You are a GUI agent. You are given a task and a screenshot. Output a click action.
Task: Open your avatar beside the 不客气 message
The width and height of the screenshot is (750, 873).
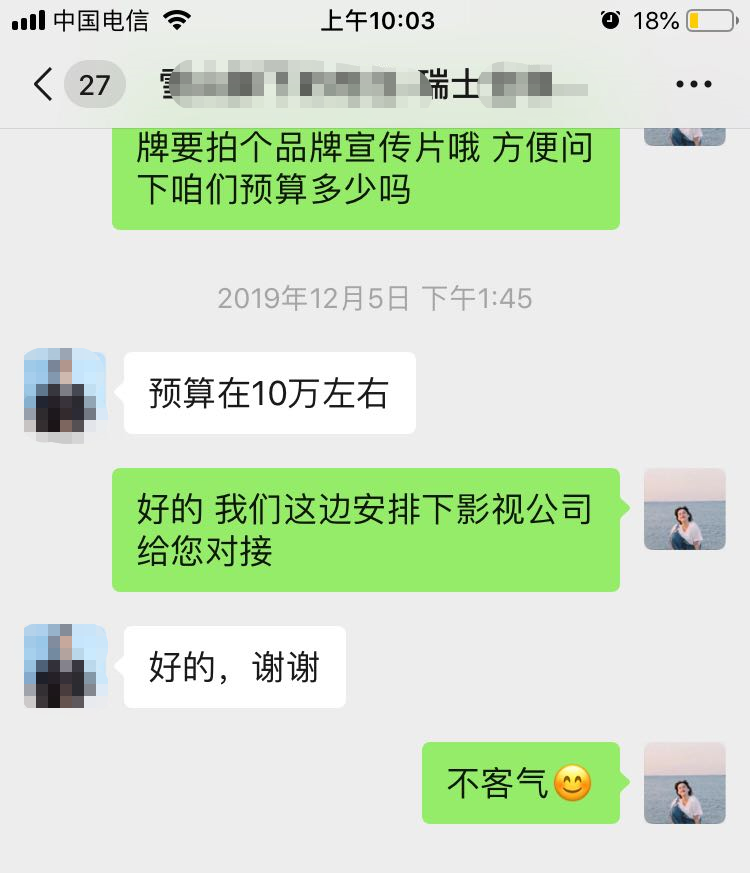coord(685,783)
